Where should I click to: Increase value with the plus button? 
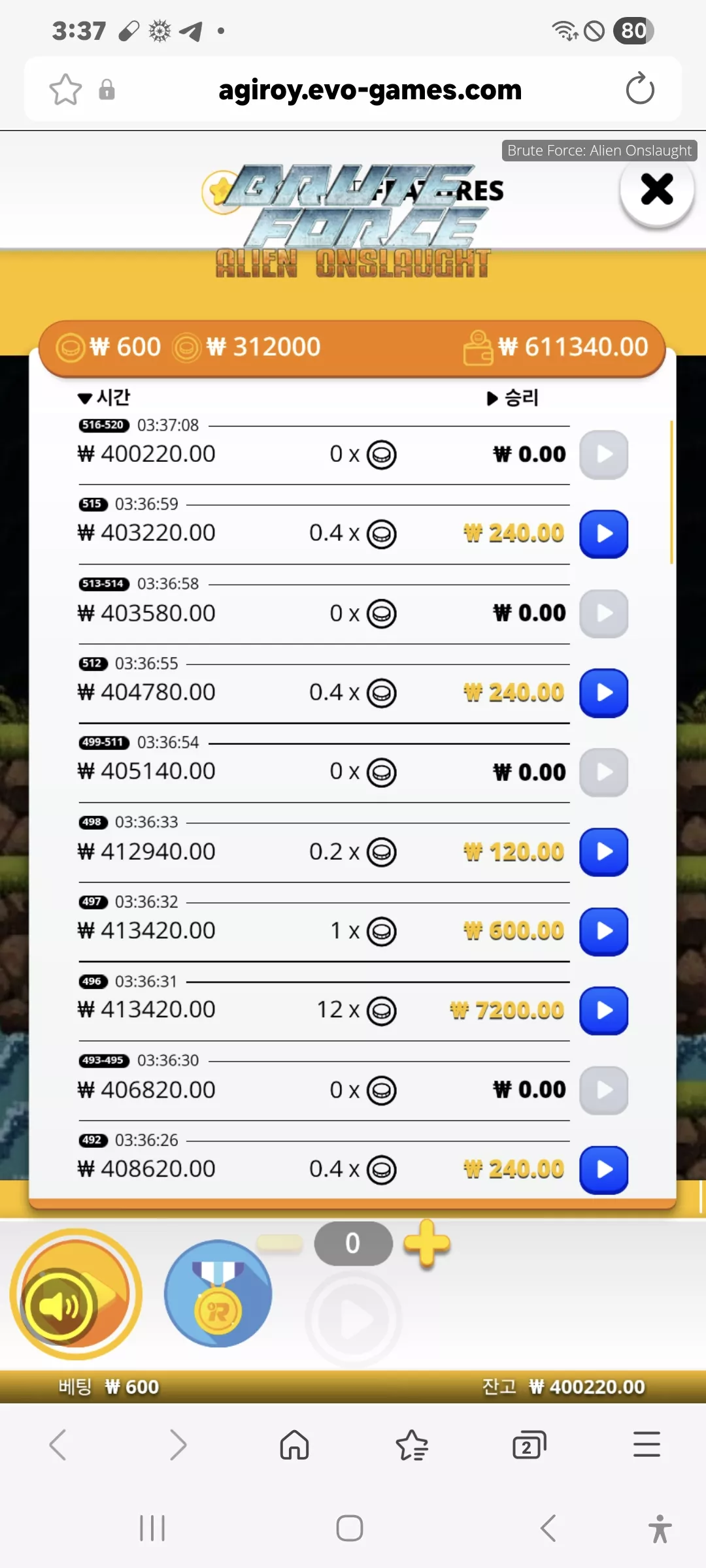click(x=427, y=1243)
